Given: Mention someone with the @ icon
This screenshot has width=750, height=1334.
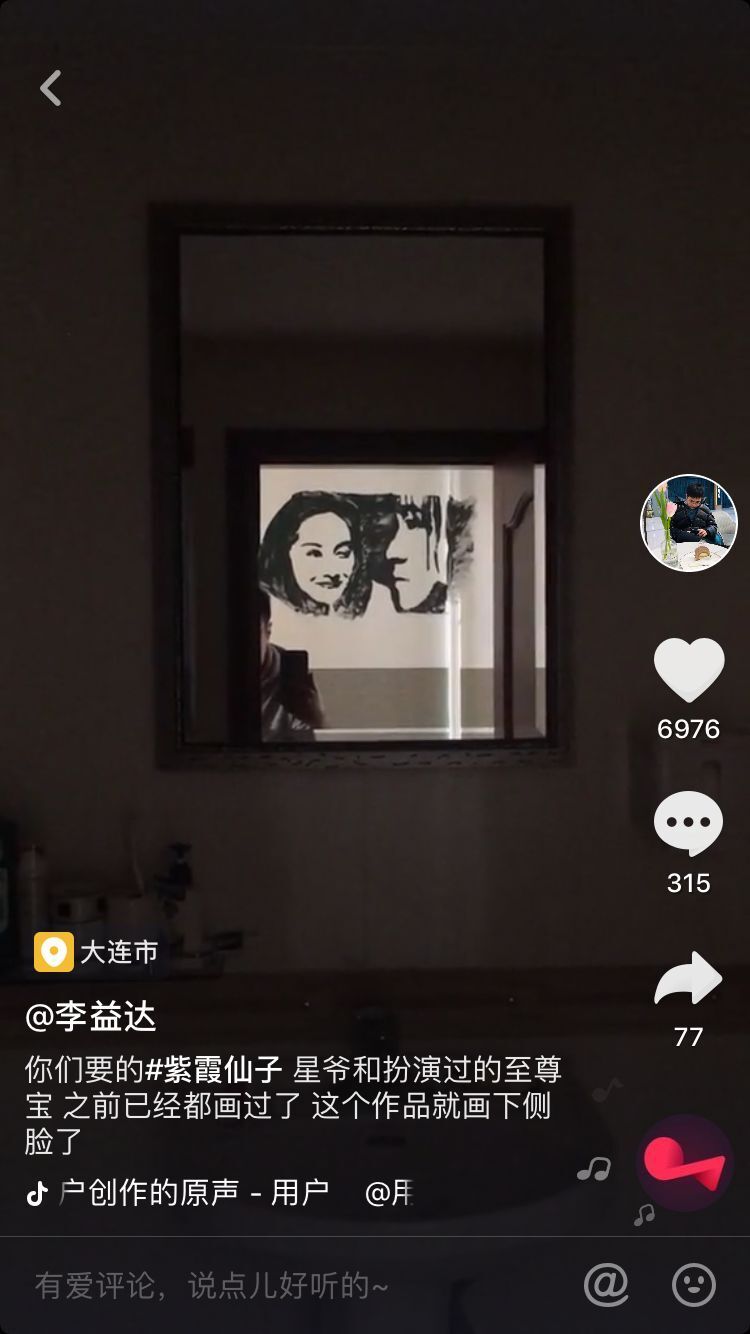Looking at the screenshot, I should pos(606,1285).
